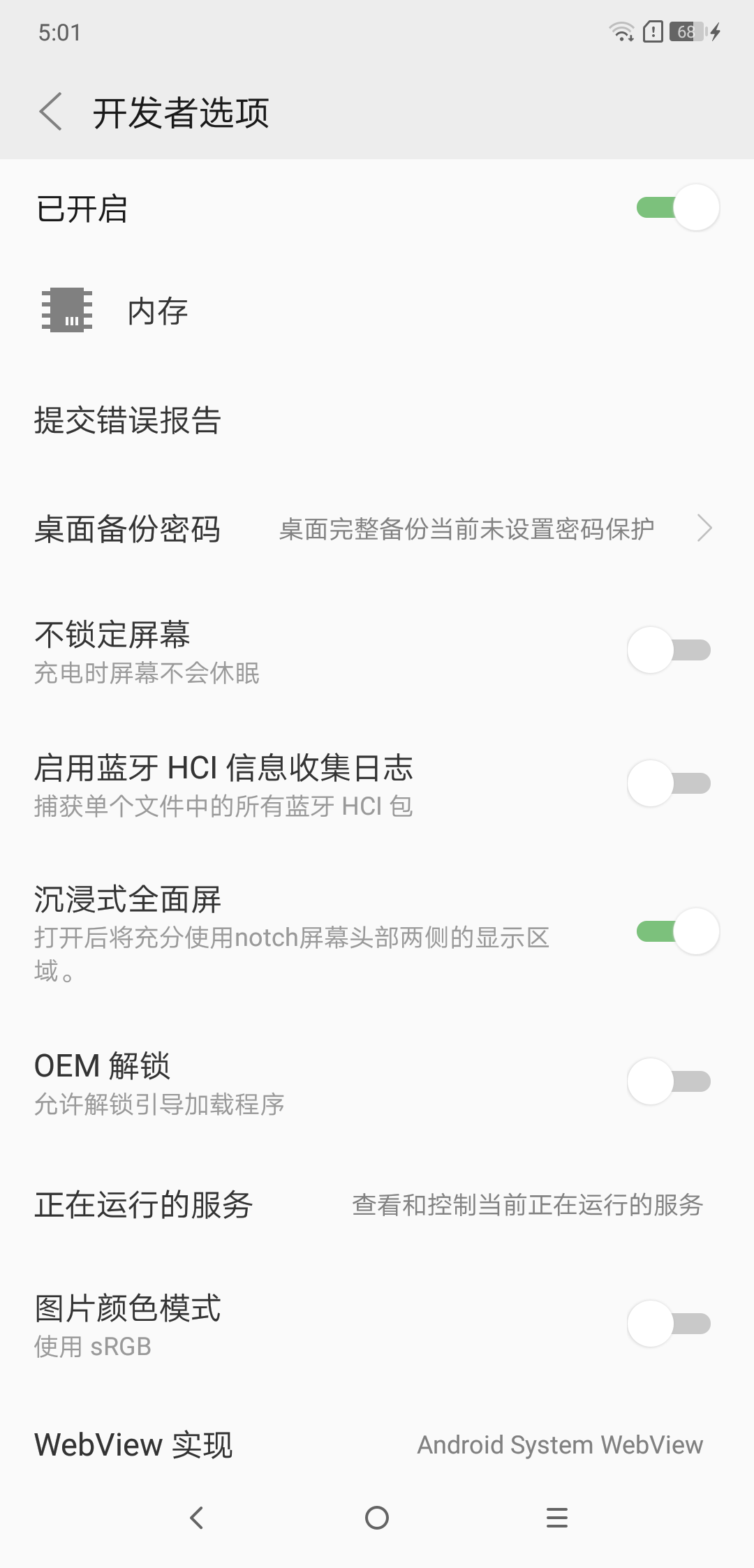This screenshot has width=754, height=1568.
Task: Turn off the 已开启 developer options switch
Action: point(677,208)
